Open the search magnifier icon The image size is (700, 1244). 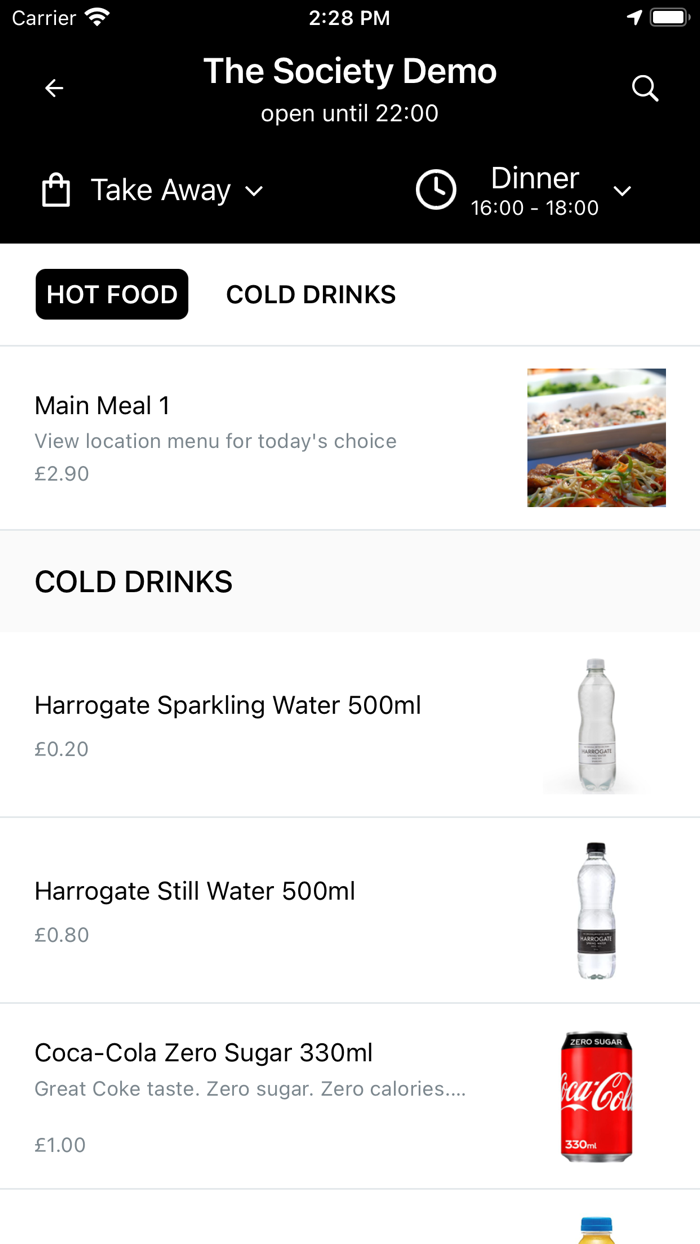[645, 89]
